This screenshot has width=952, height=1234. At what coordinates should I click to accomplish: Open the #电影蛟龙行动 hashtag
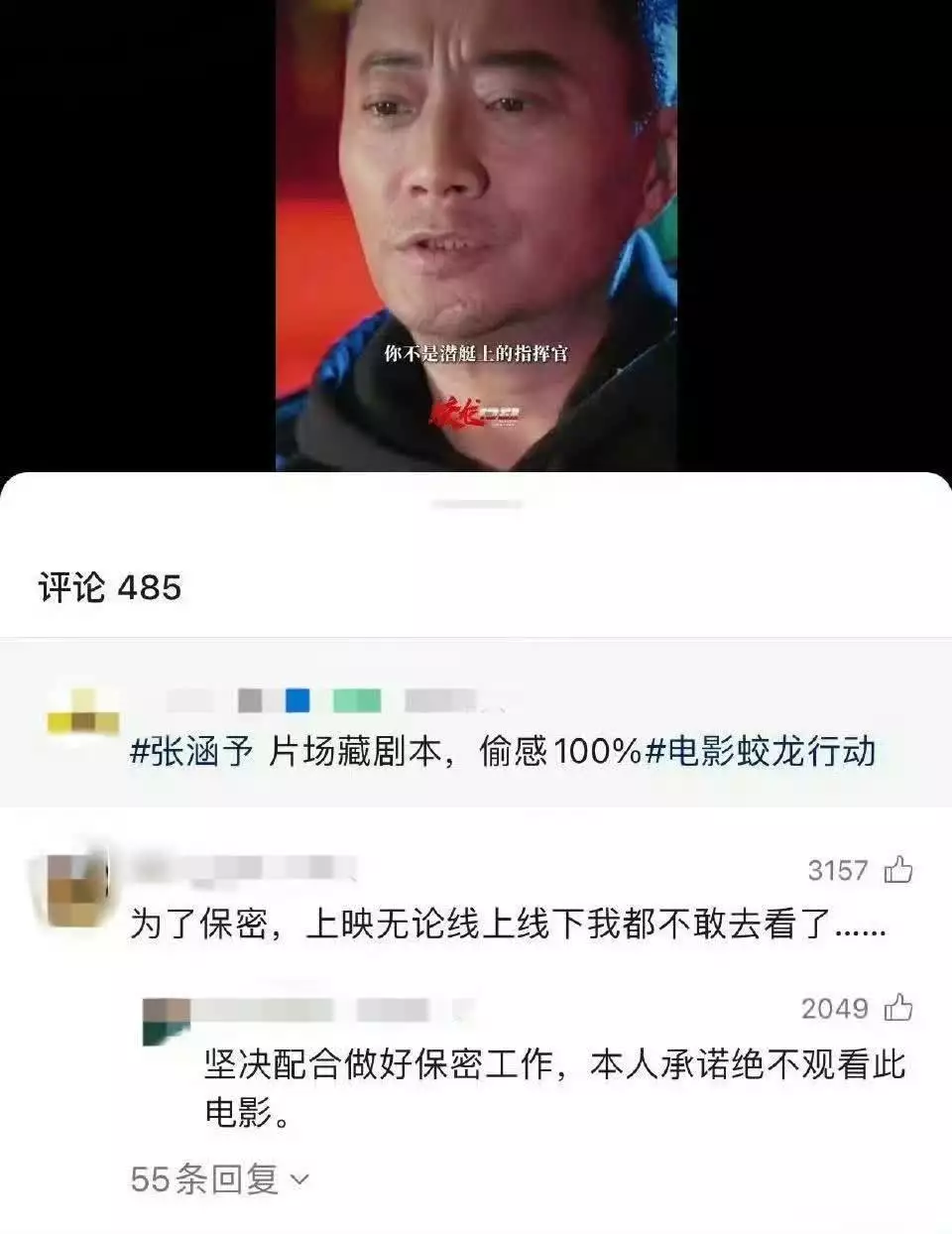pos(761,751)
